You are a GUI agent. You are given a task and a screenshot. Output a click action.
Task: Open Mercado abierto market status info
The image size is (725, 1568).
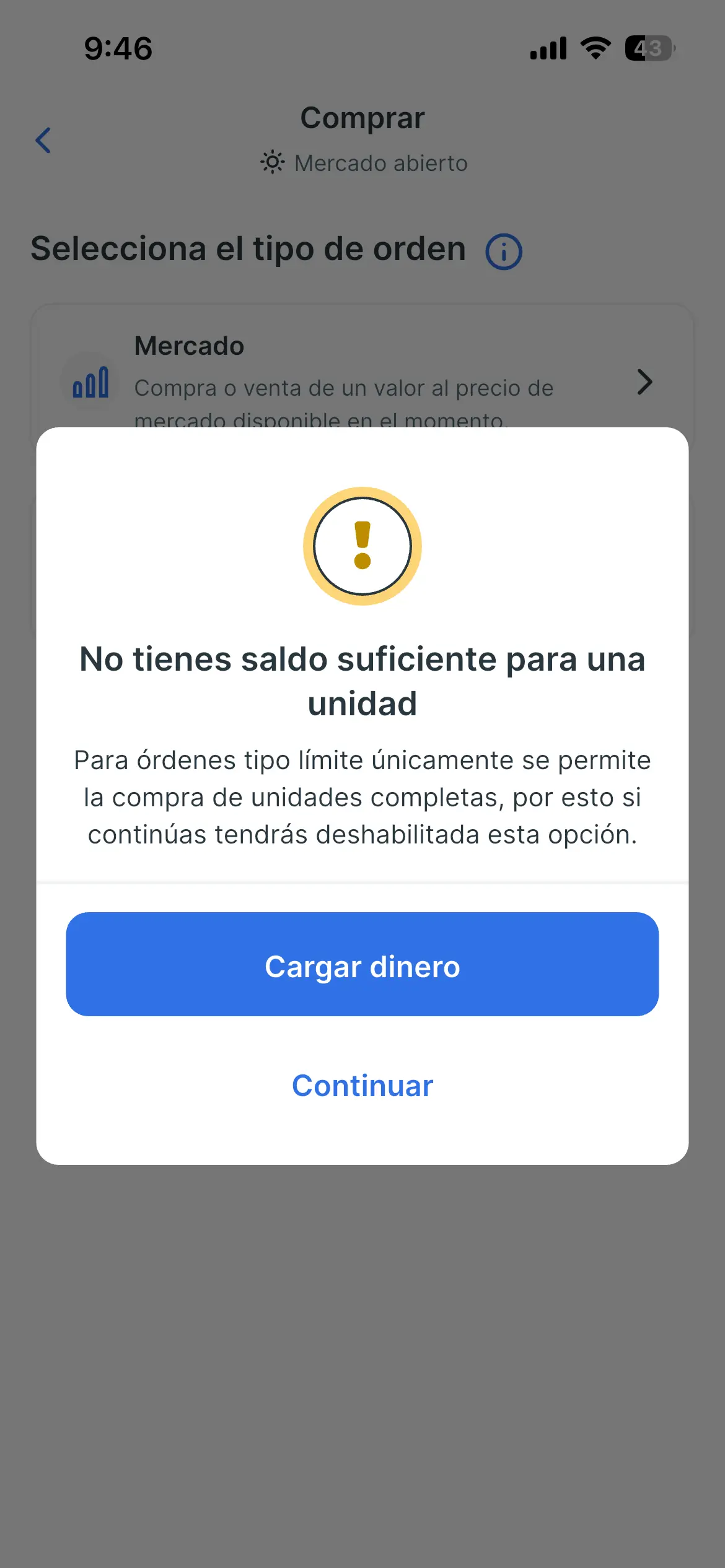pyautogui.click(x=381, y=163)
